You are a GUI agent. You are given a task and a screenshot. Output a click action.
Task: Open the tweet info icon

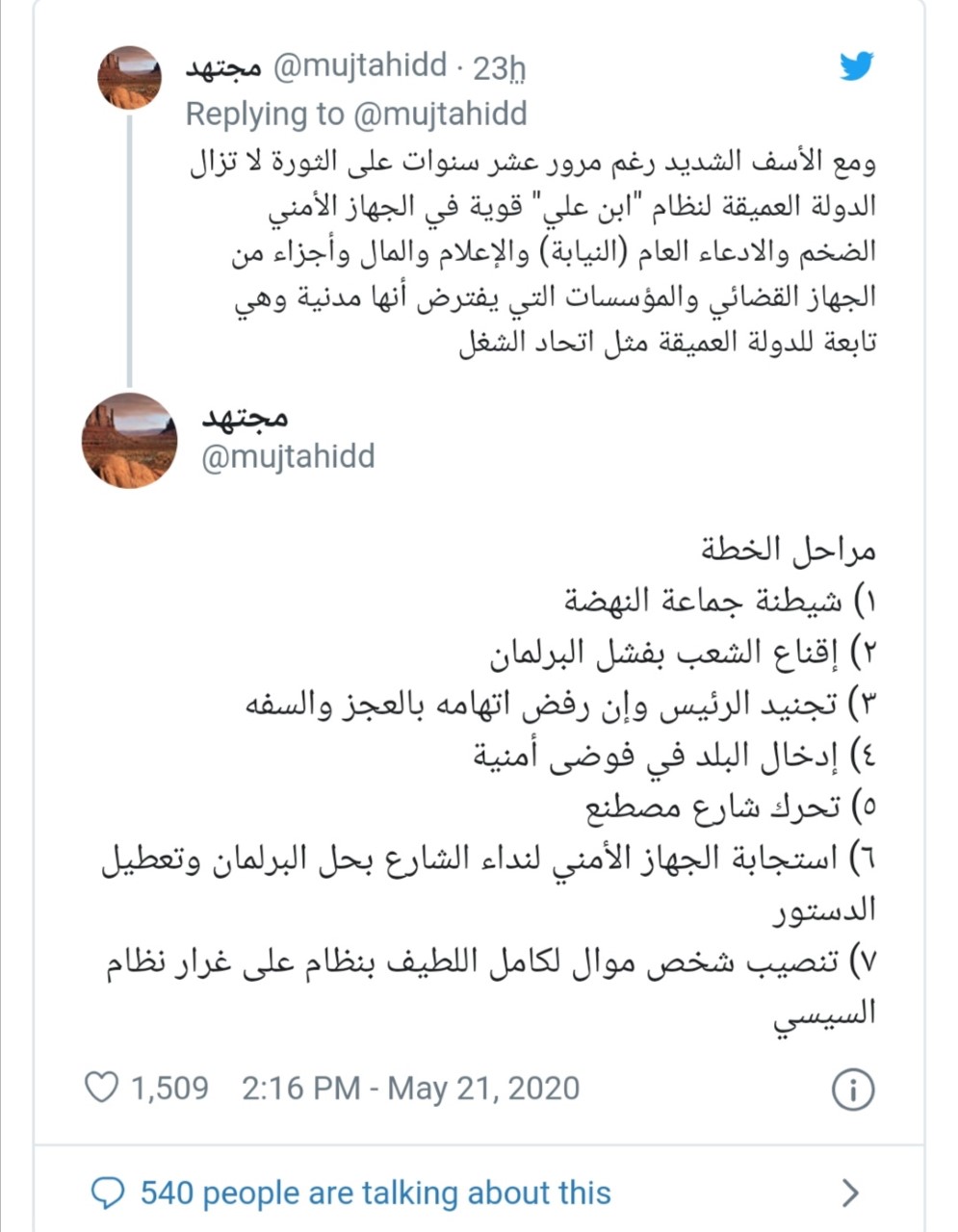coord(851,1091)
